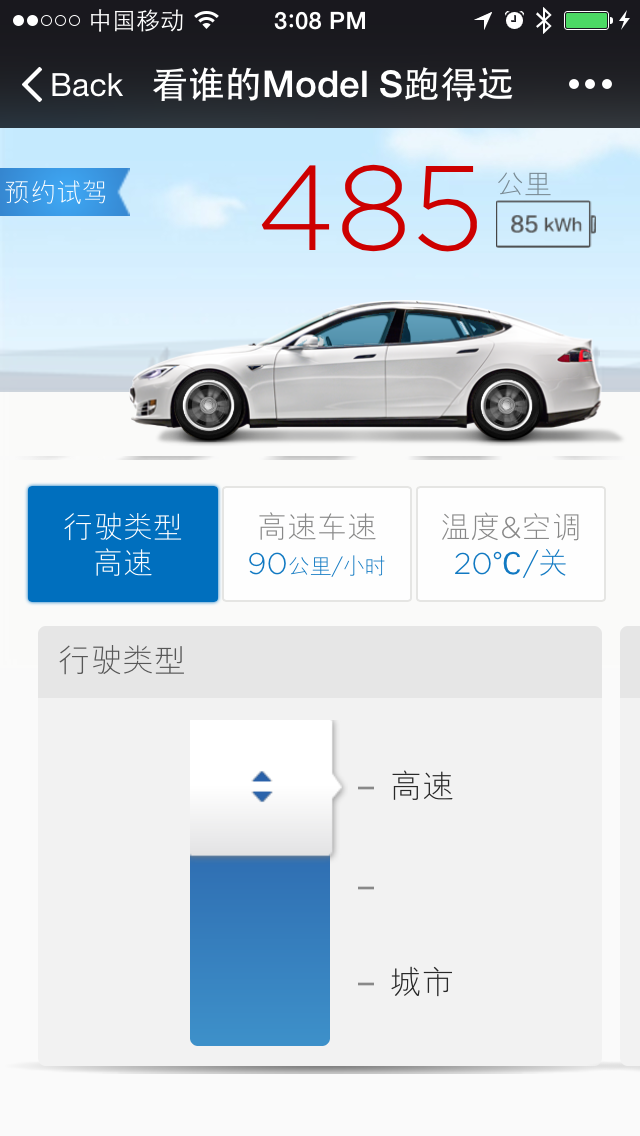This screenshot has width=640, height=1136.
Task: Open the 高速车速 90公里/小时 tab
Action: tap(317, 544)
